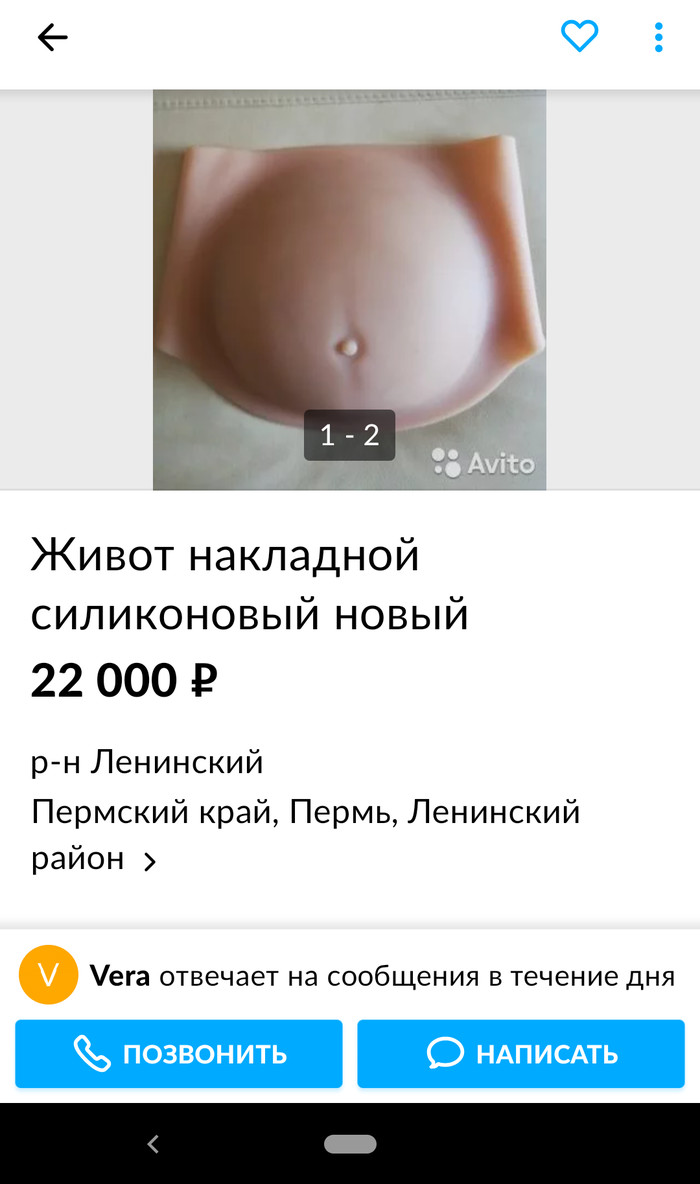Go back using the top arrow
This screenshot has width=700, height=1184.
pyautogui.click(x=52, y=38)
